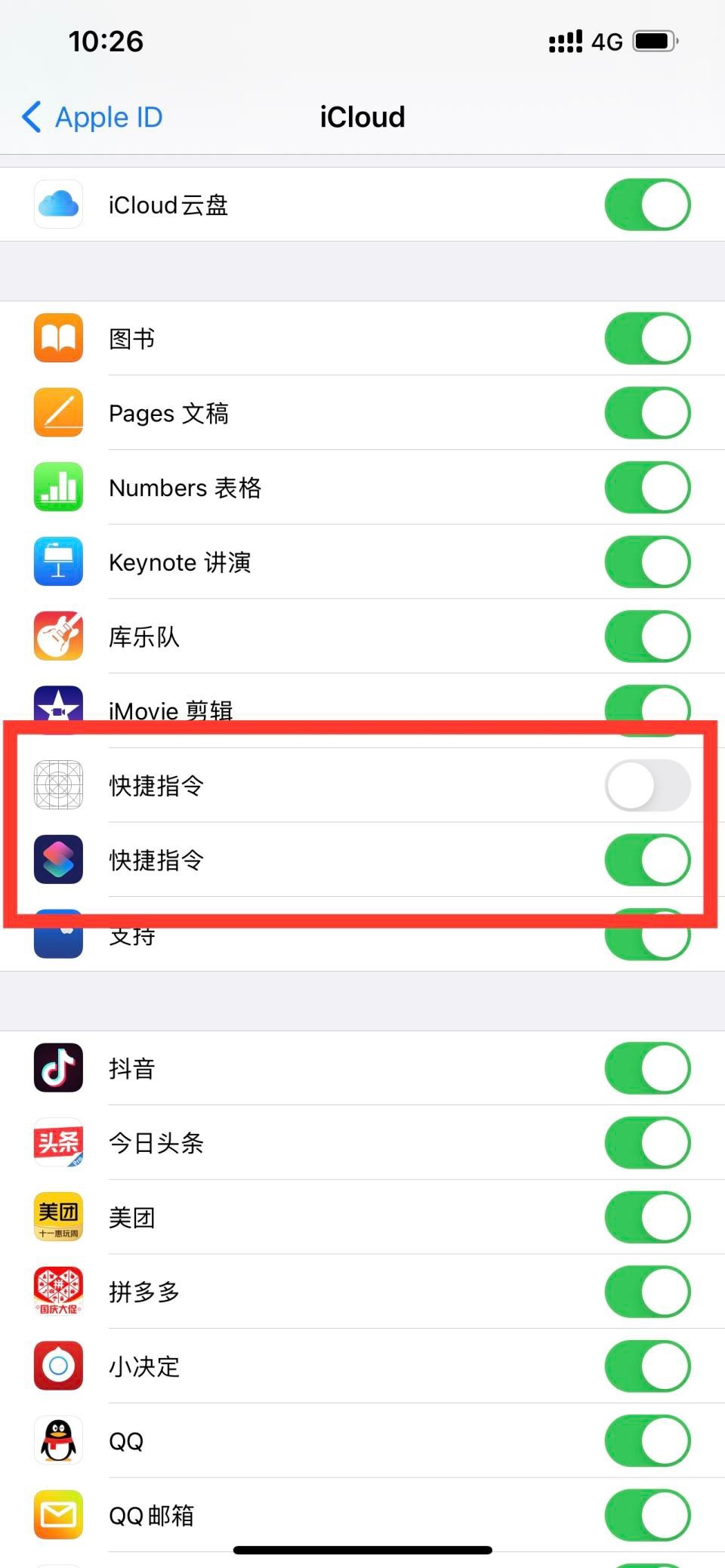Viewport: 725px width, 1568px height.
Task: Disable QQ邮箱 iCloud sync
Action: point(647,1515)
